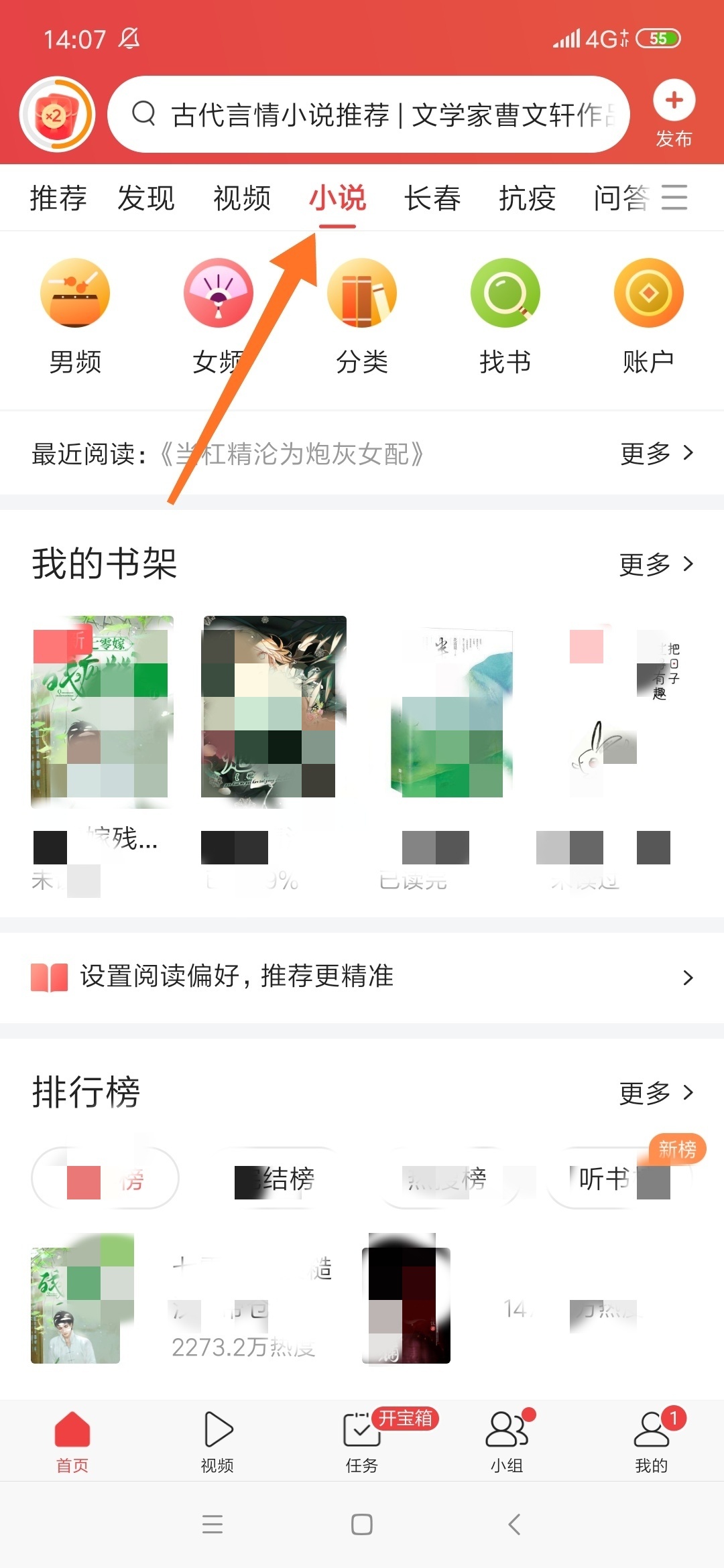This screenshot has width=724, height=1568.
Task: Open 更多 next to 排行榜
Action: coord(656,1093)
